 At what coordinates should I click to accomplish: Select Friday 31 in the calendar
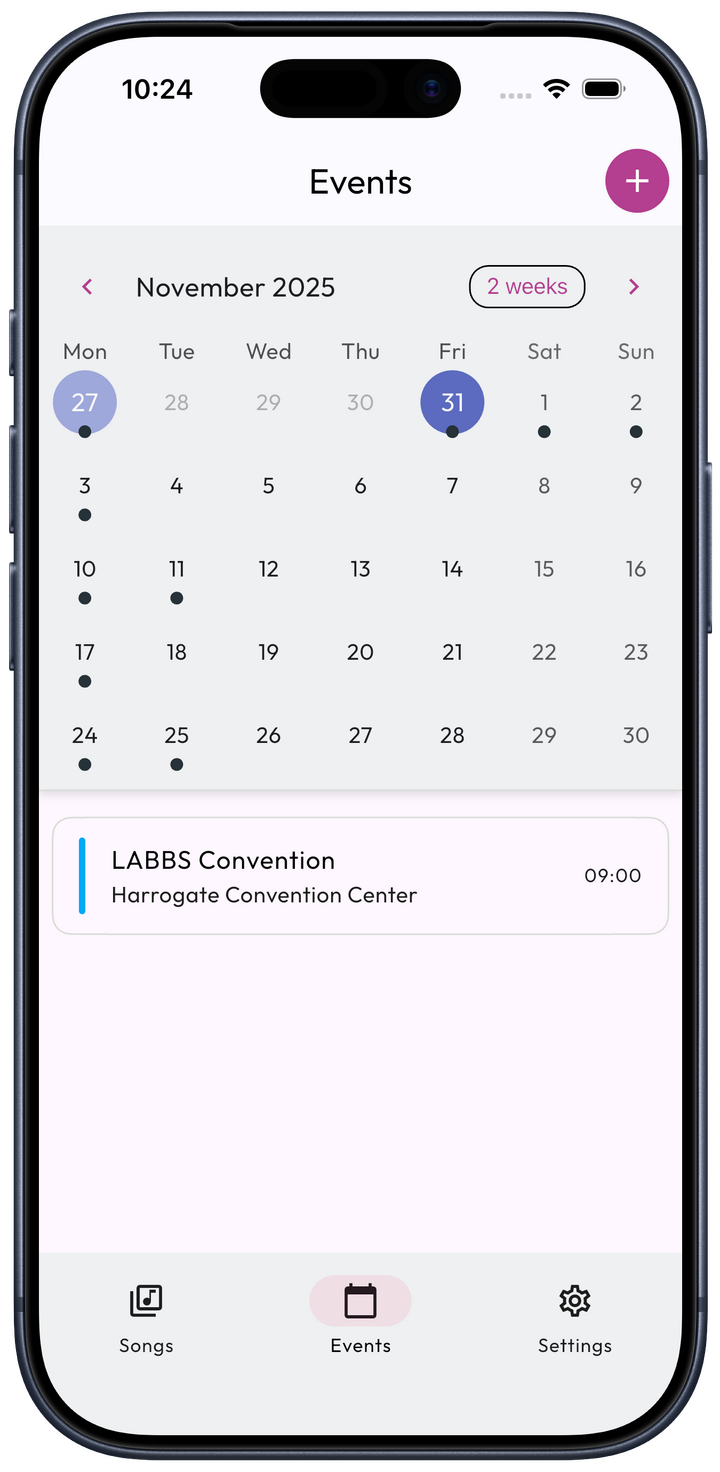click(x=452, y=403)
